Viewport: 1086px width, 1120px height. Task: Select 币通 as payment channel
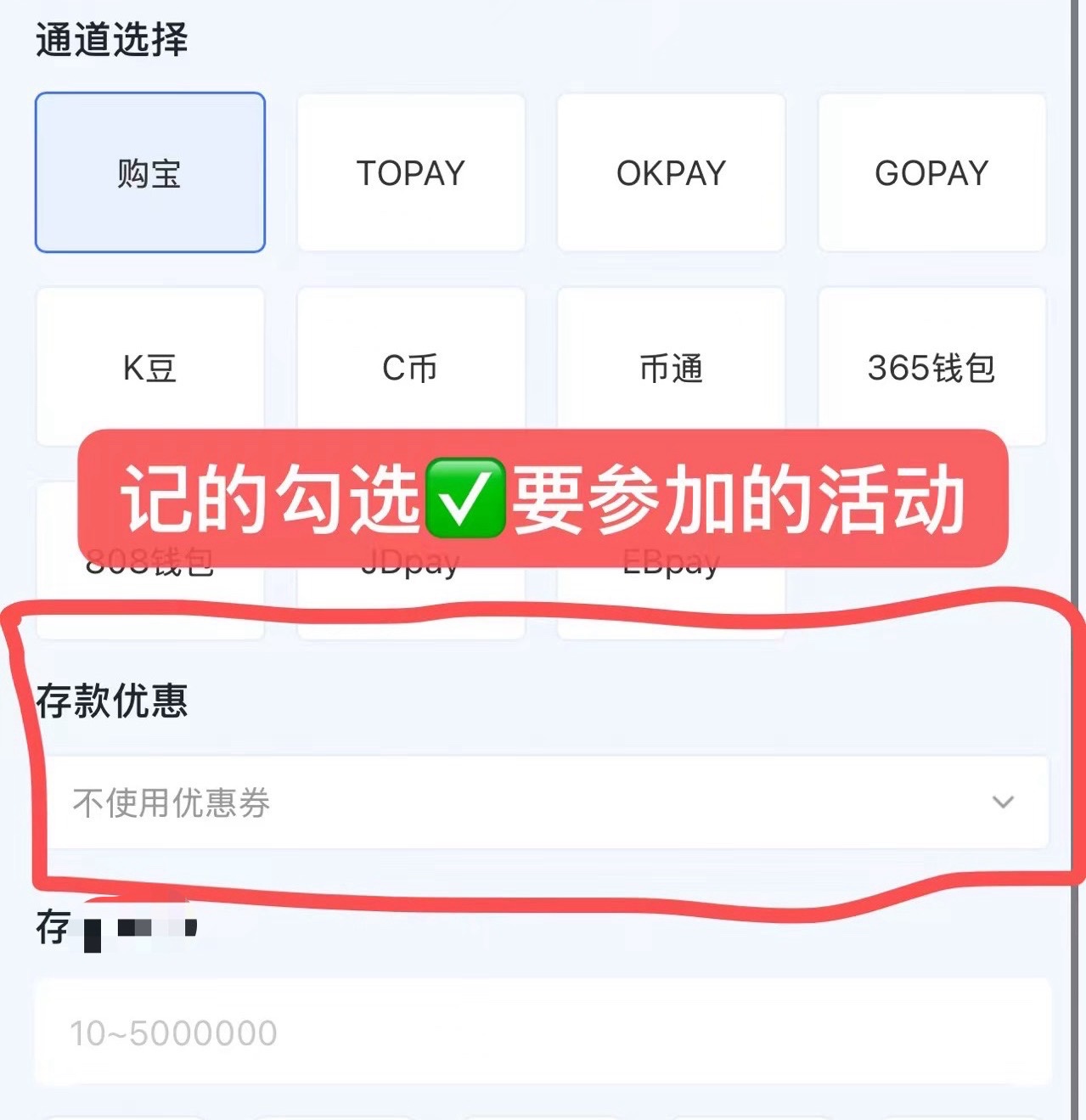[x=671, y=367]
